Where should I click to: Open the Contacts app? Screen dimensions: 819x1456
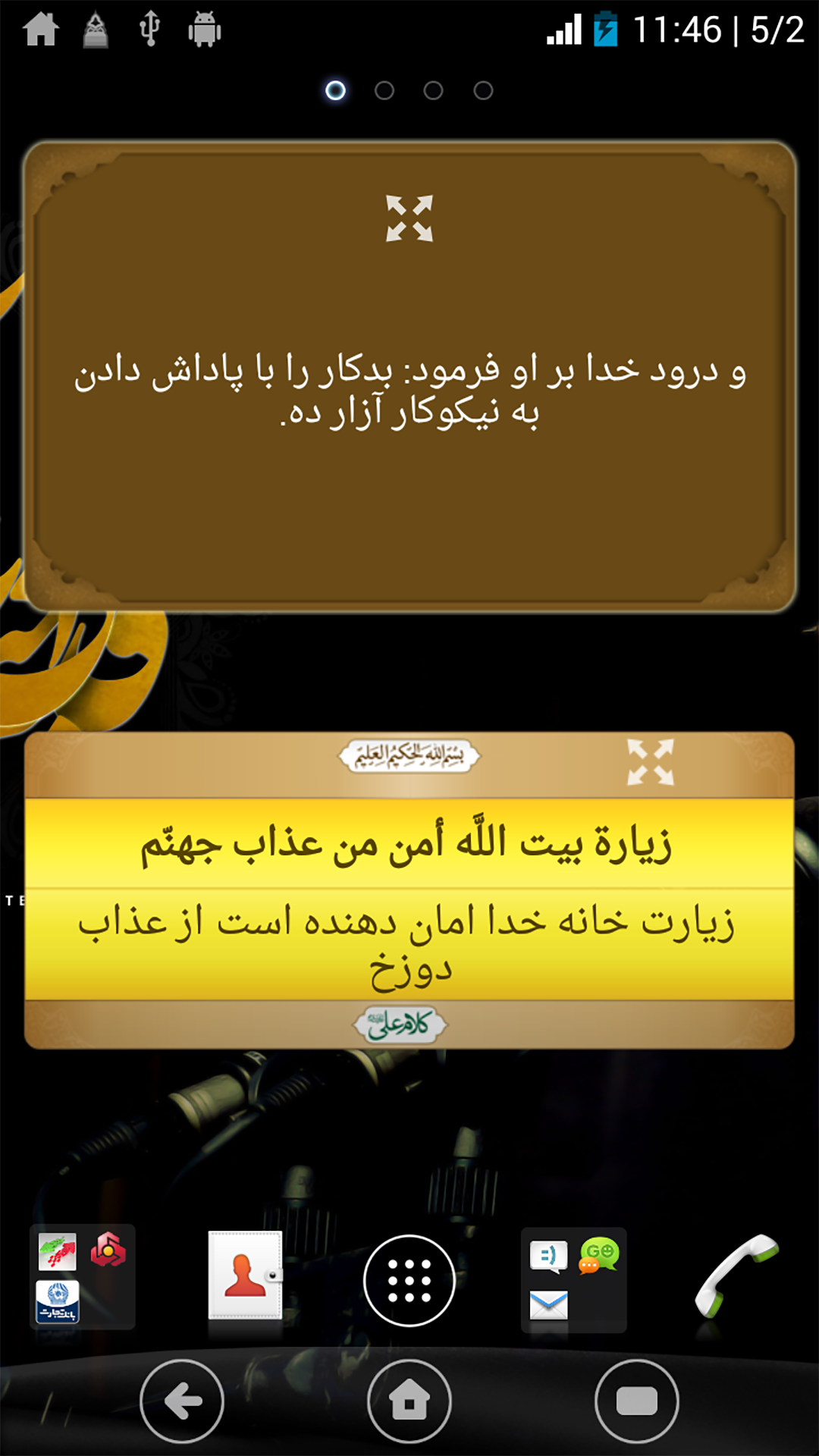(x=245, y=1276)
